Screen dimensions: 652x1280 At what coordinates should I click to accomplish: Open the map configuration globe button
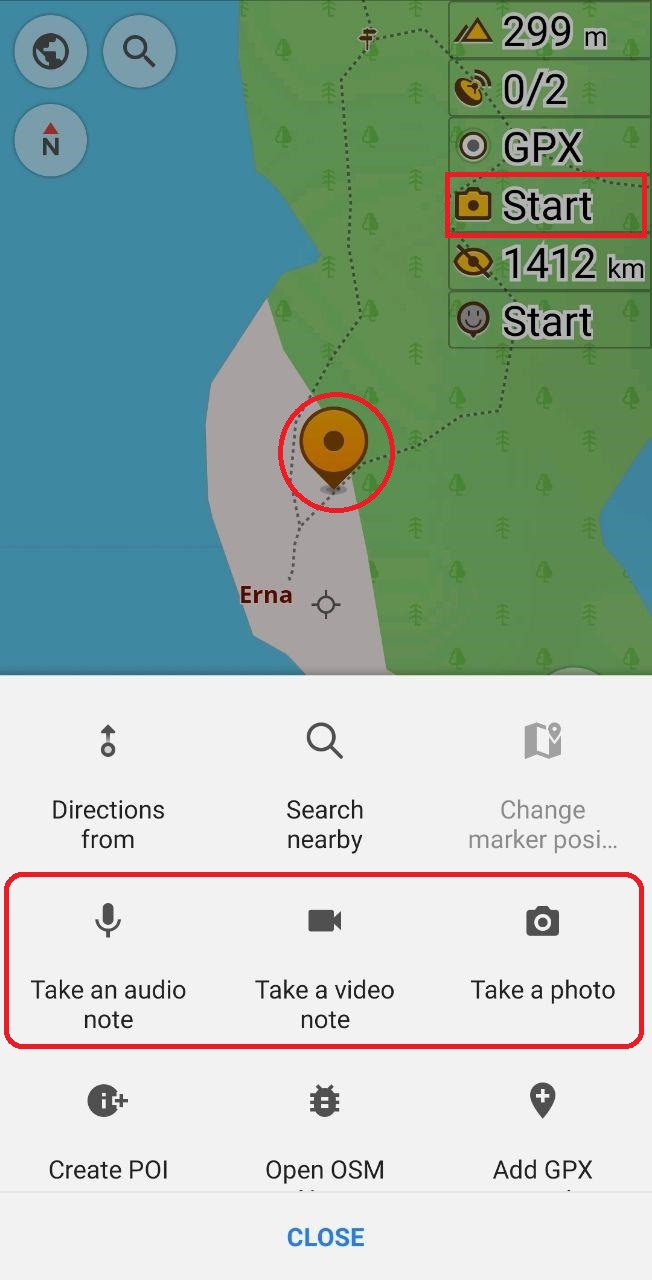tap(50, 52)
